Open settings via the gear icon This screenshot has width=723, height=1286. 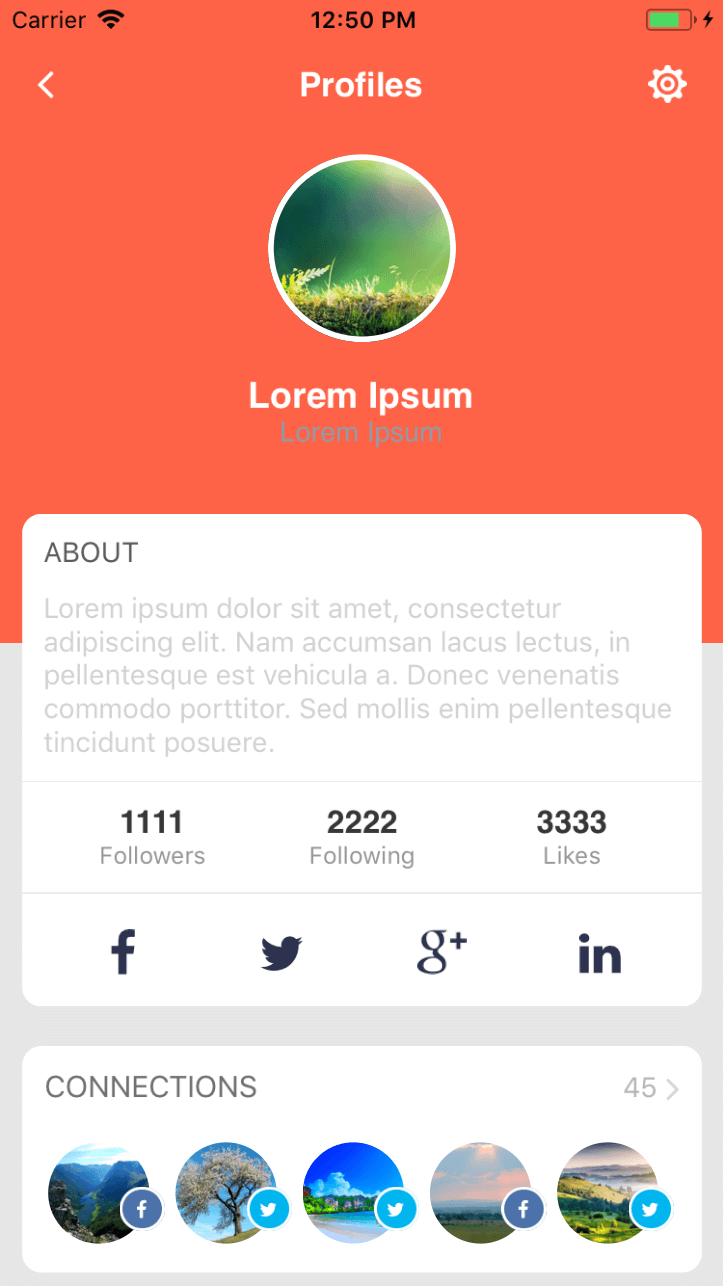pos(667,85)
